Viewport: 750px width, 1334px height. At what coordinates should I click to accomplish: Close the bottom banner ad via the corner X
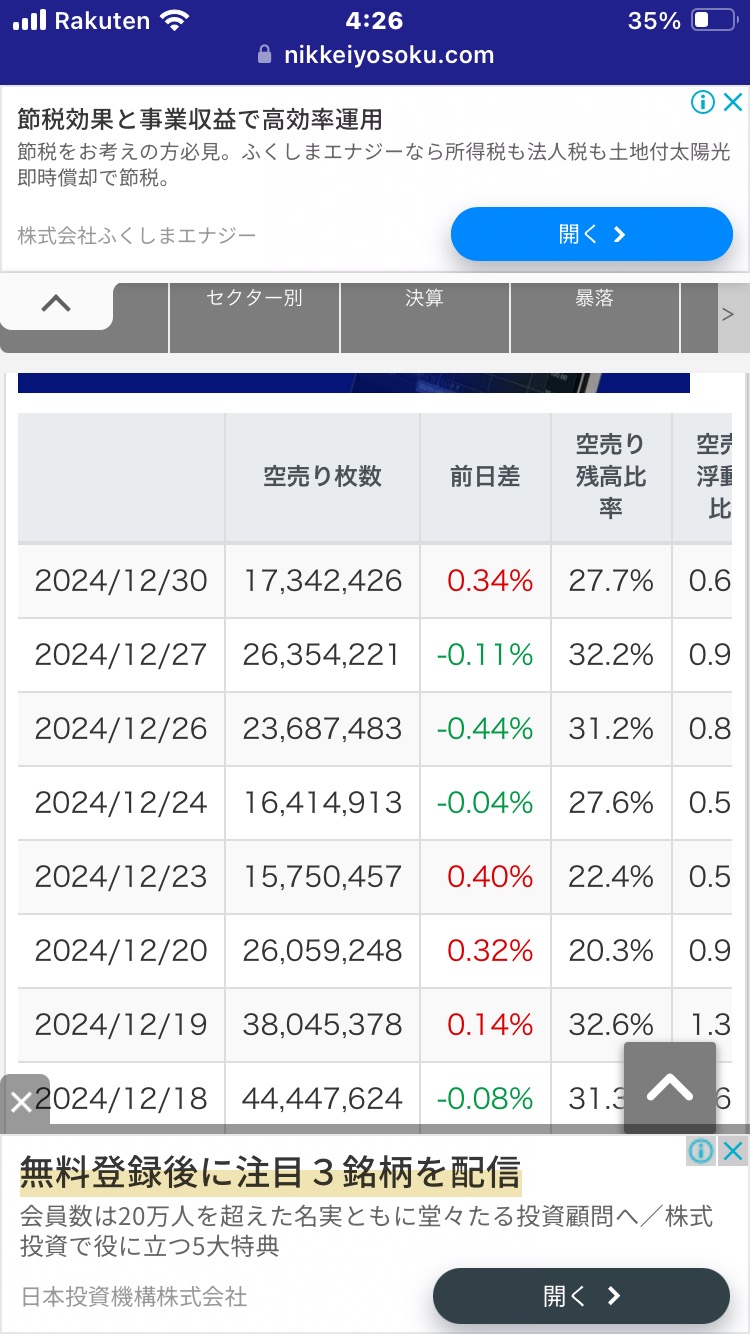click(x=733, y=1150)
